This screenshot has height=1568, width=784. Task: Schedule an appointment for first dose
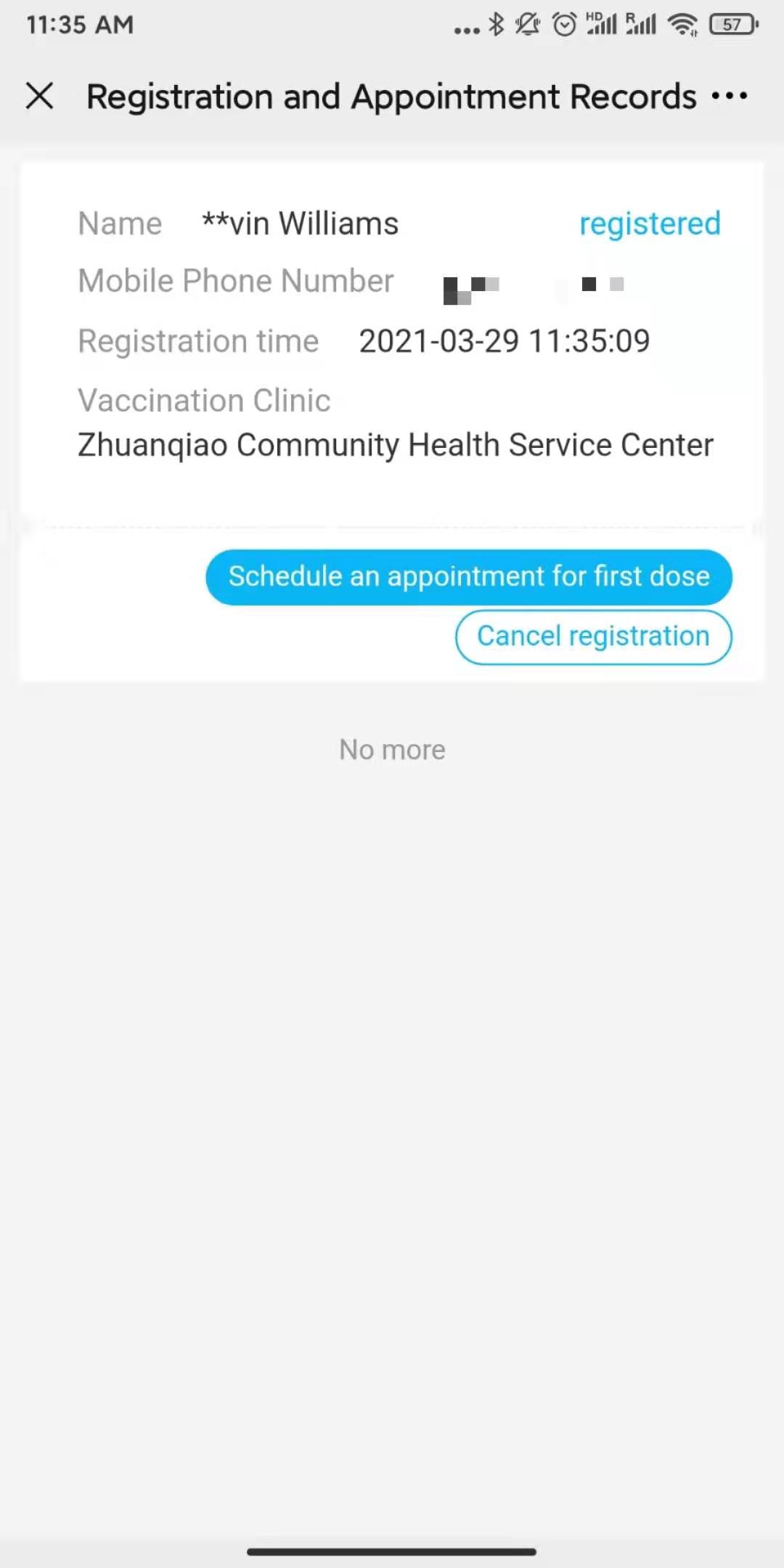tap(469, 577)
